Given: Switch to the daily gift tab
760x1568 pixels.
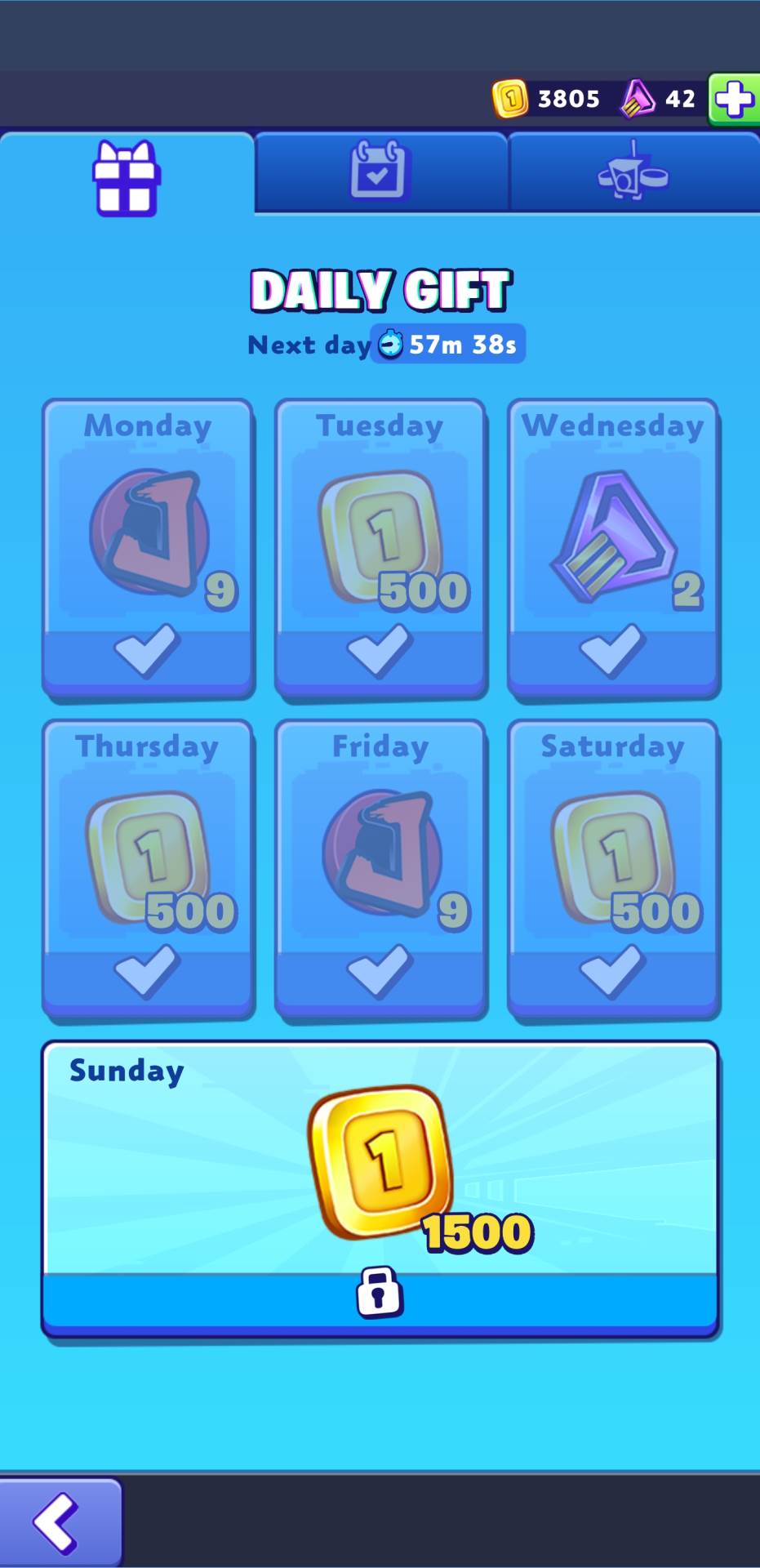Looking at the screenshot, I should click(127, 177).
